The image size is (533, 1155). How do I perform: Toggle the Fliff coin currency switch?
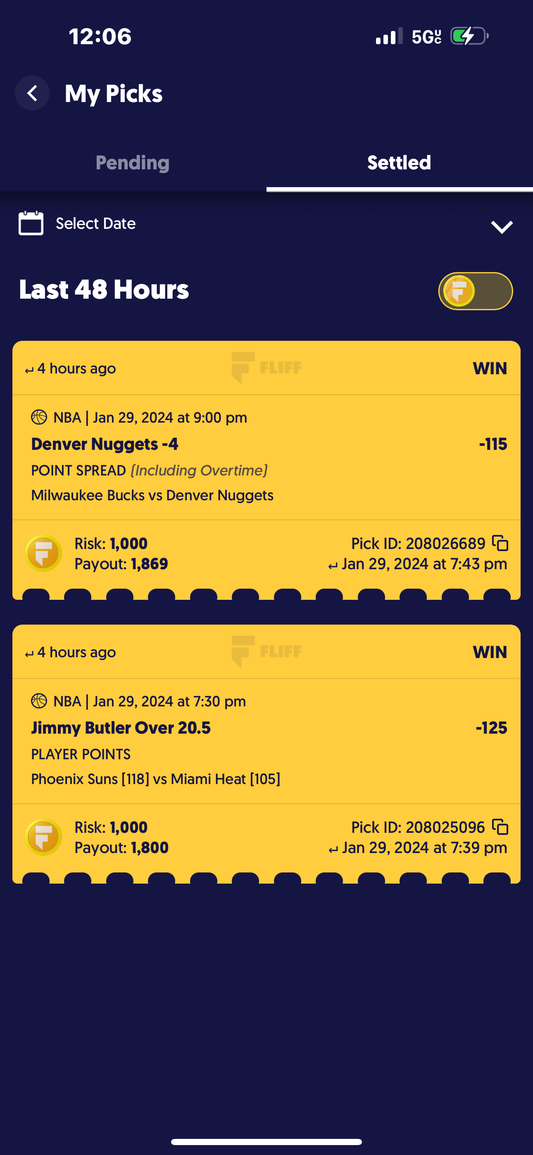(476, 291)
